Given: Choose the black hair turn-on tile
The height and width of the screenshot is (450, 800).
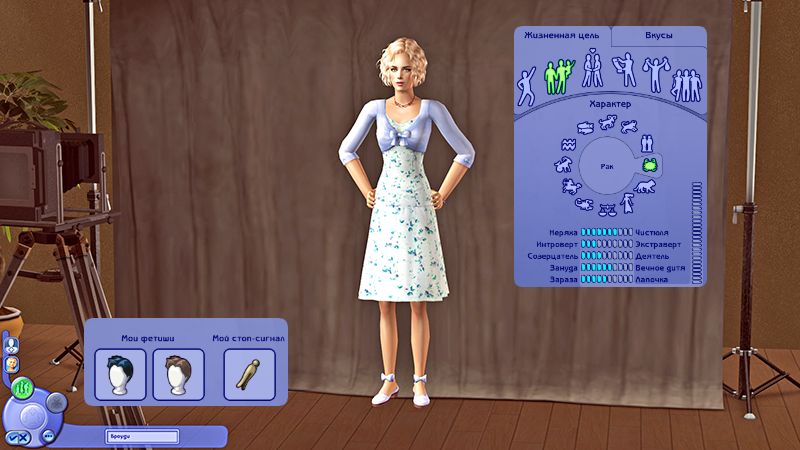Looking at the screenshot, I should [x=120, y=375].
